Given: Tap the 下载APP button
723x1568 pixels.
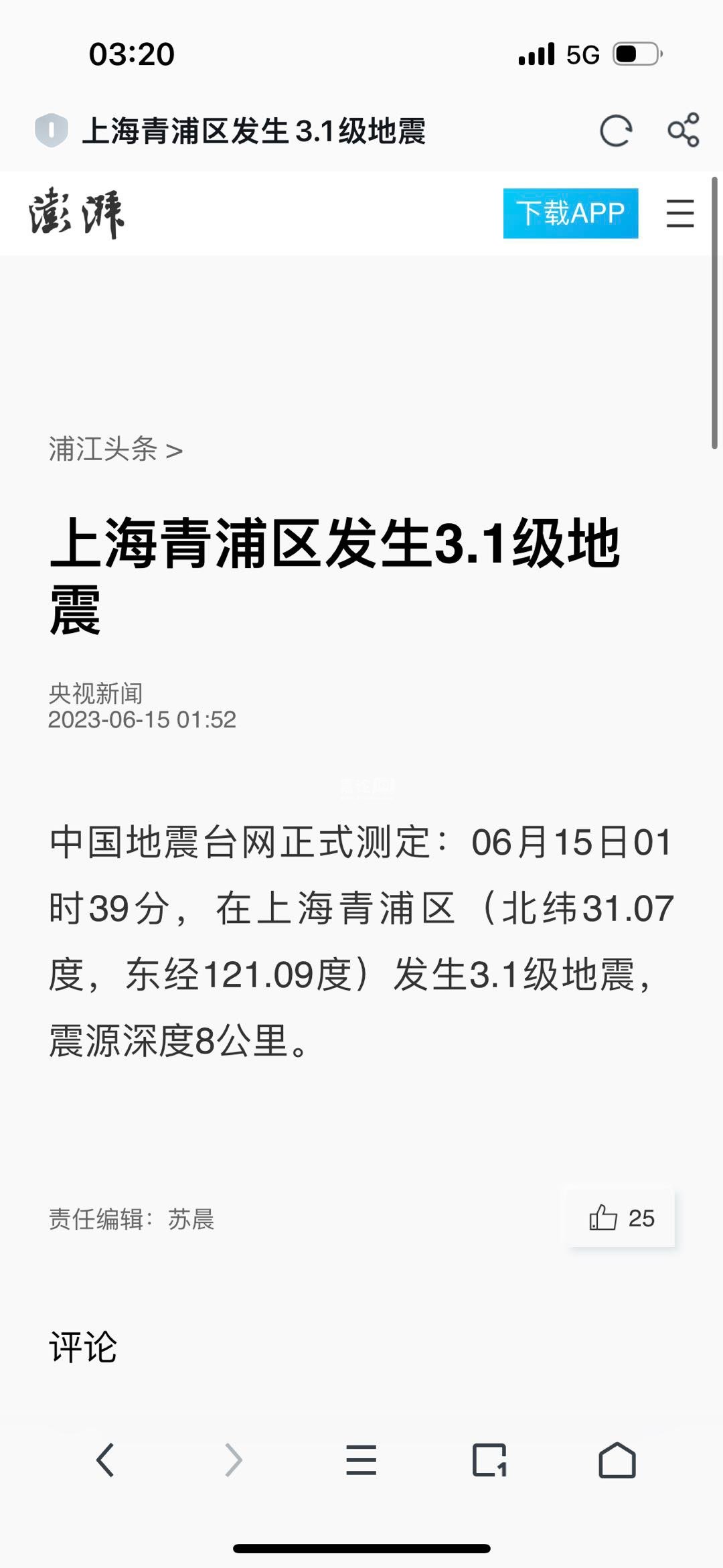Looking at the screenshot, I should pos(570,214).
